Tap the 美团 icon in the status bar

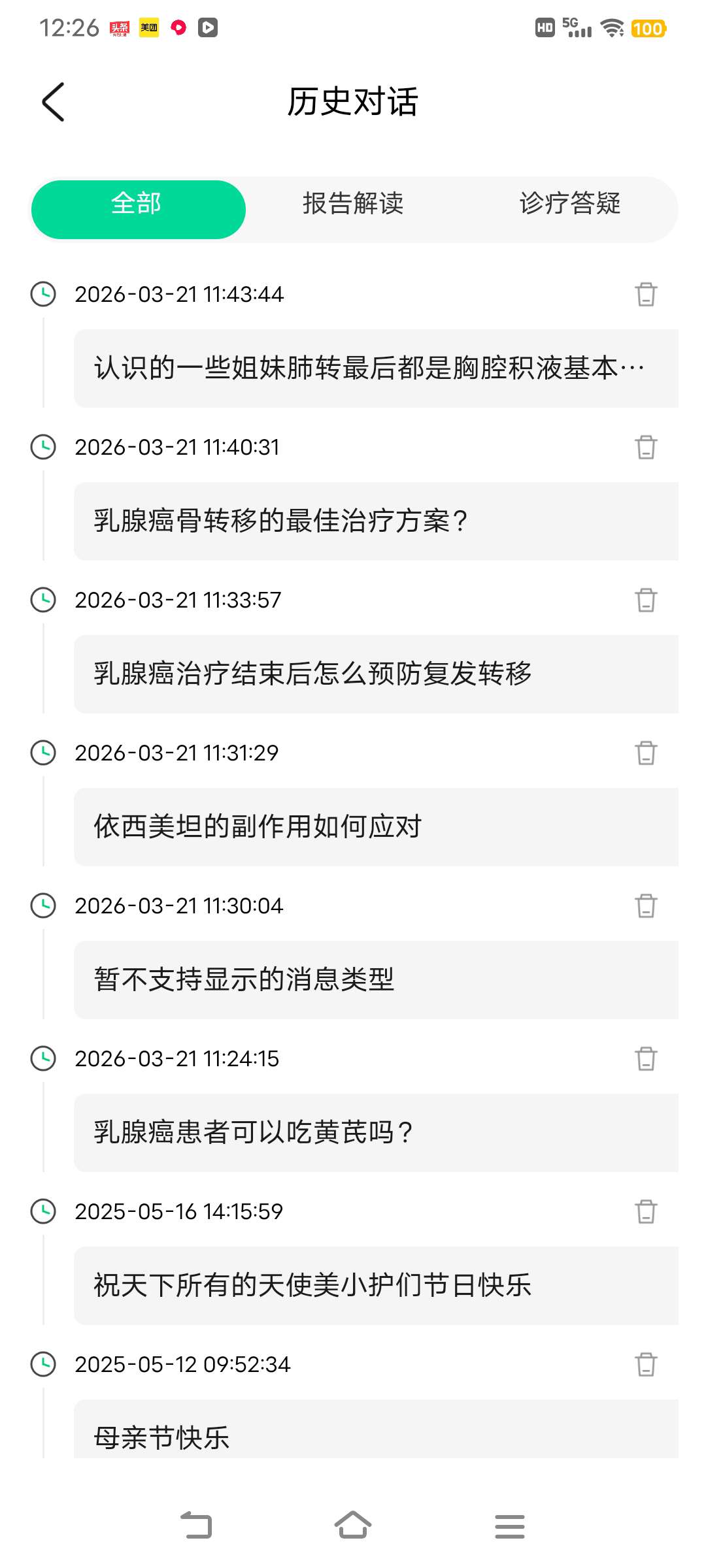[x=148, y=28]
